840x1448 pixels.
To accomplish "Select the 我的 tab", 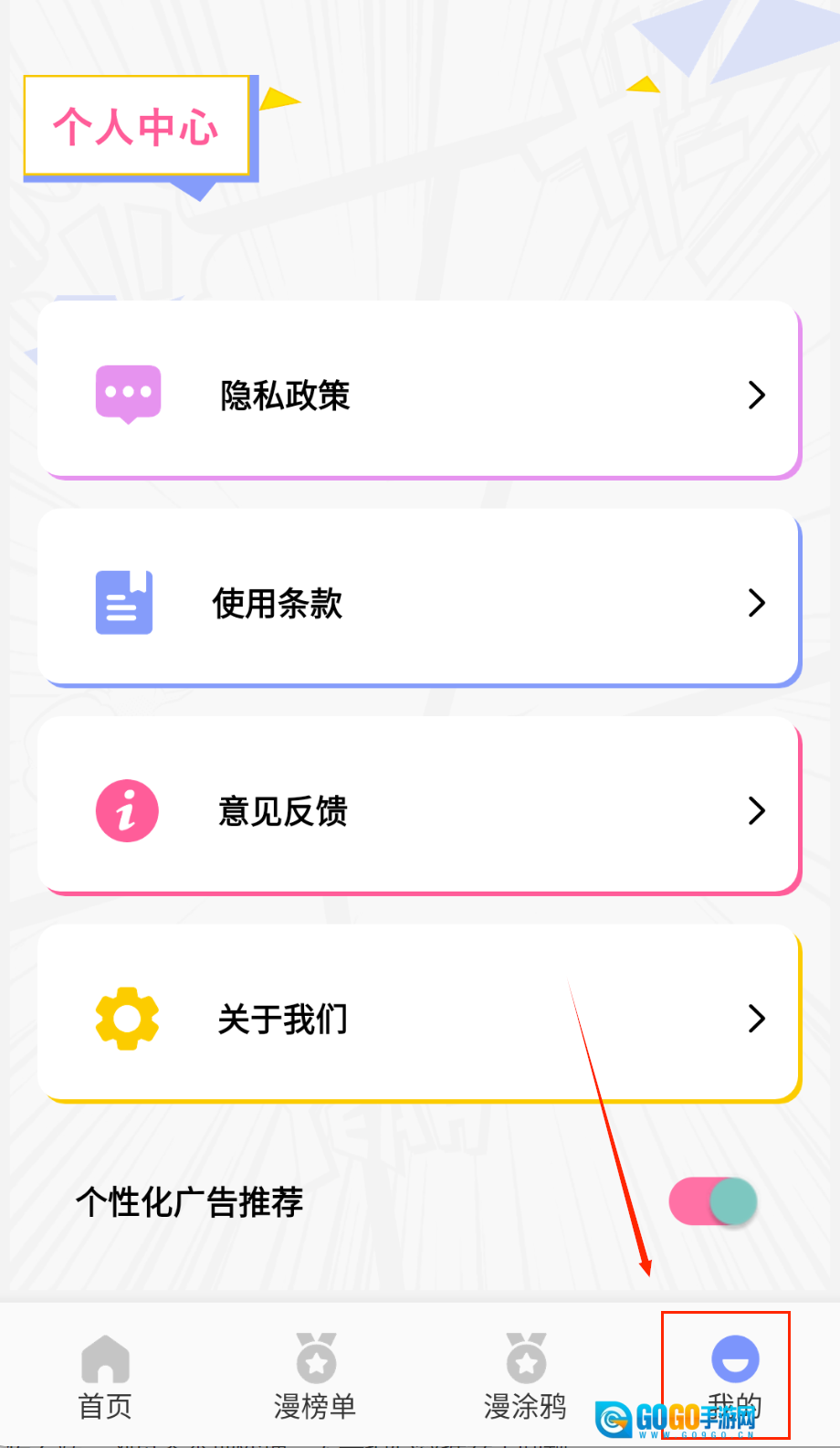I will (734, 1370).
